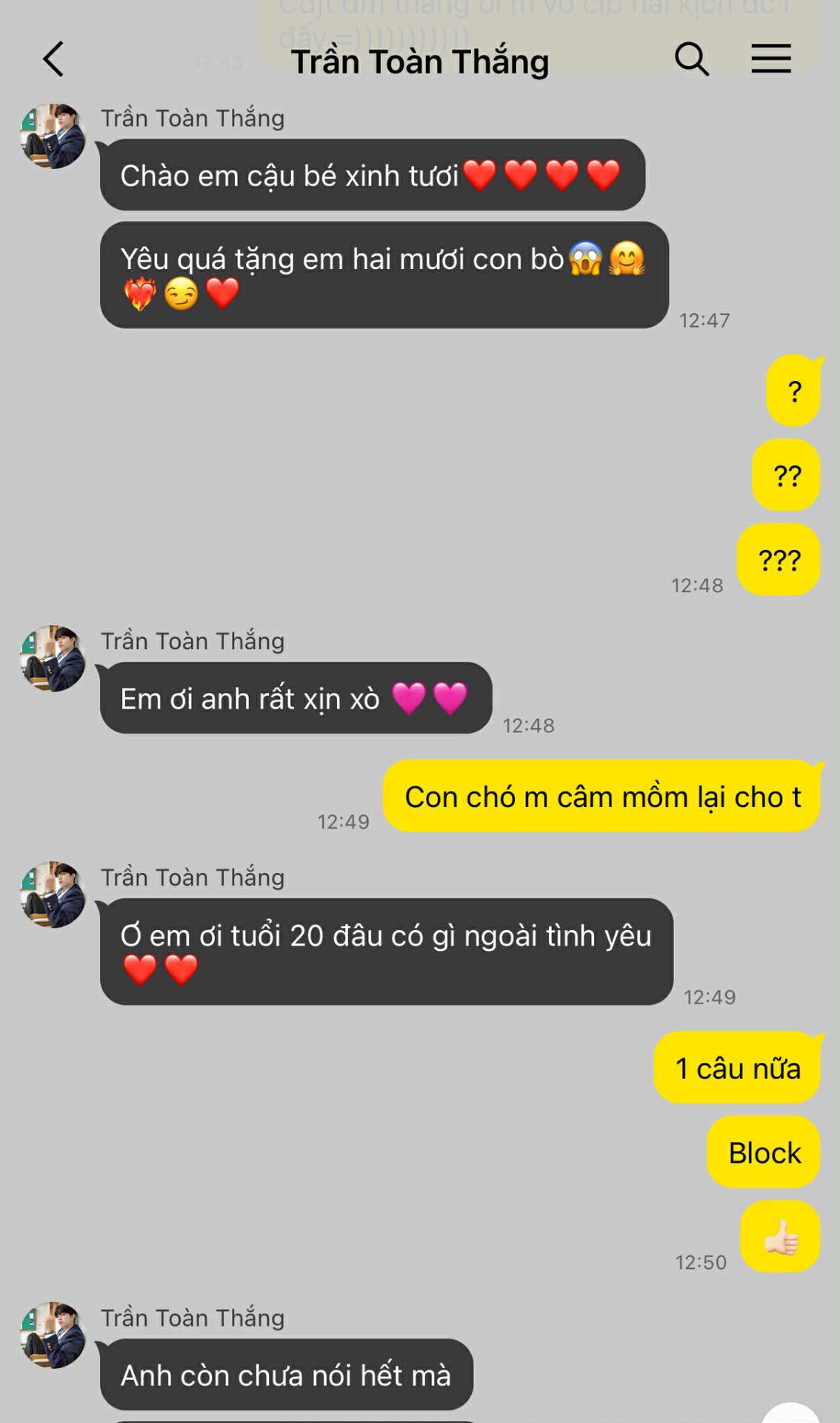Go back from Trần Toàn Thắng chat

point(53,59)
